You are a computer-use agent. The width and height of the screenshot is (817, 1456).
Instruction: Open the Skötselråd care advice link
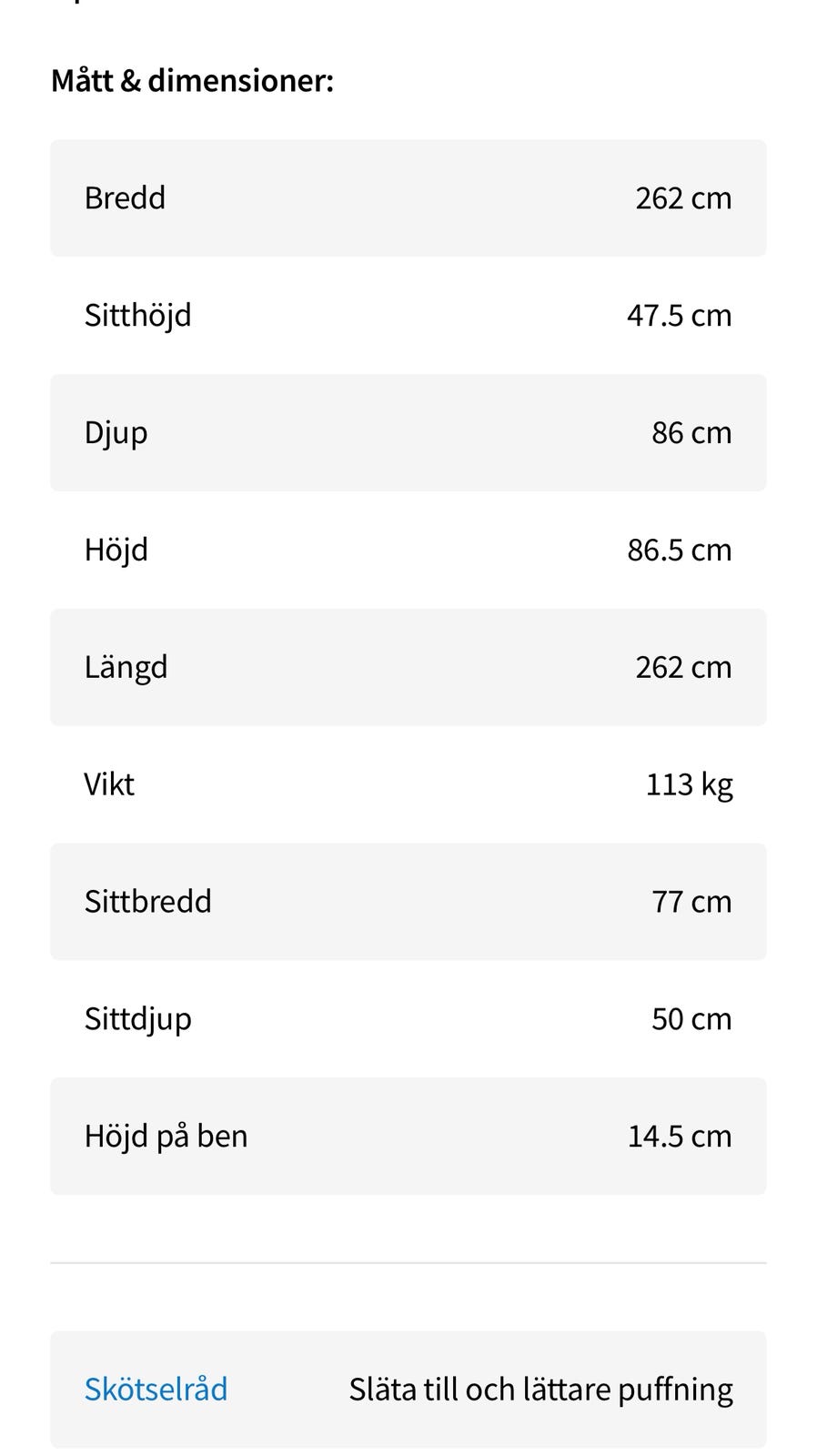tap(156, 1389)
